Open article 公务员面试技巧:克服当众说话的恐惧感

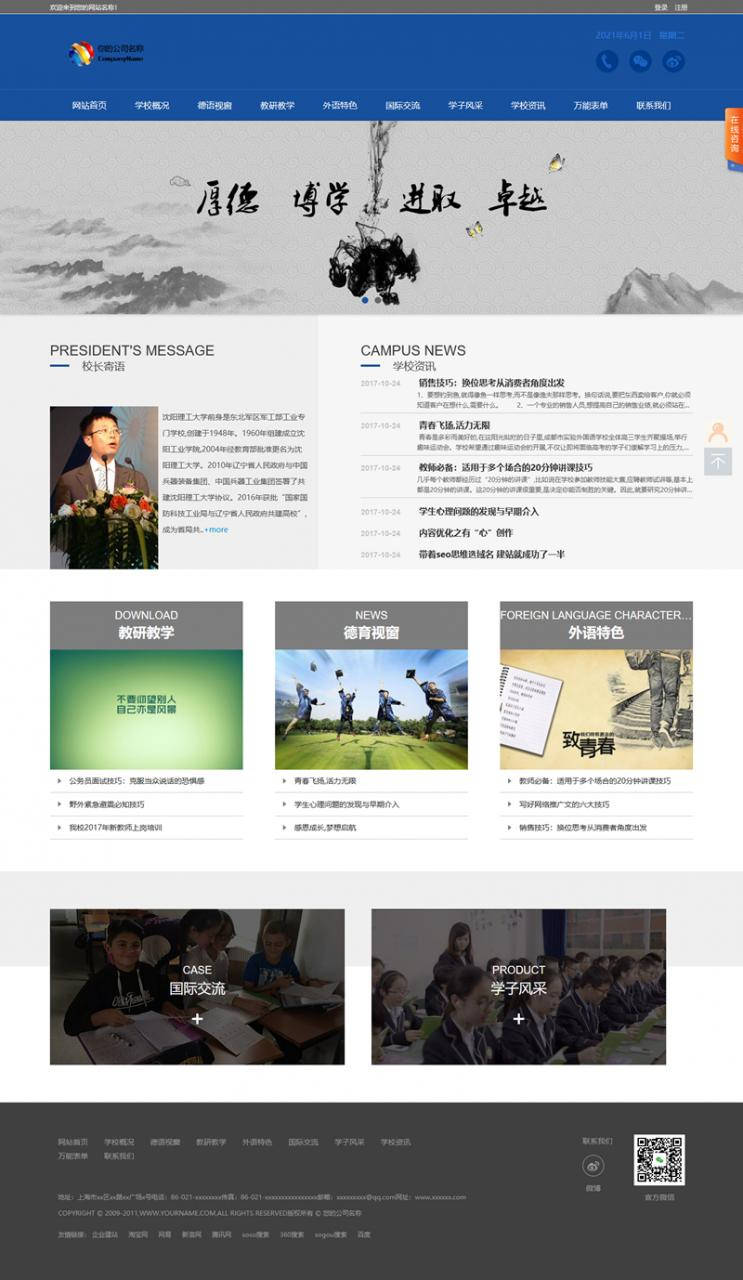point(137,781)
